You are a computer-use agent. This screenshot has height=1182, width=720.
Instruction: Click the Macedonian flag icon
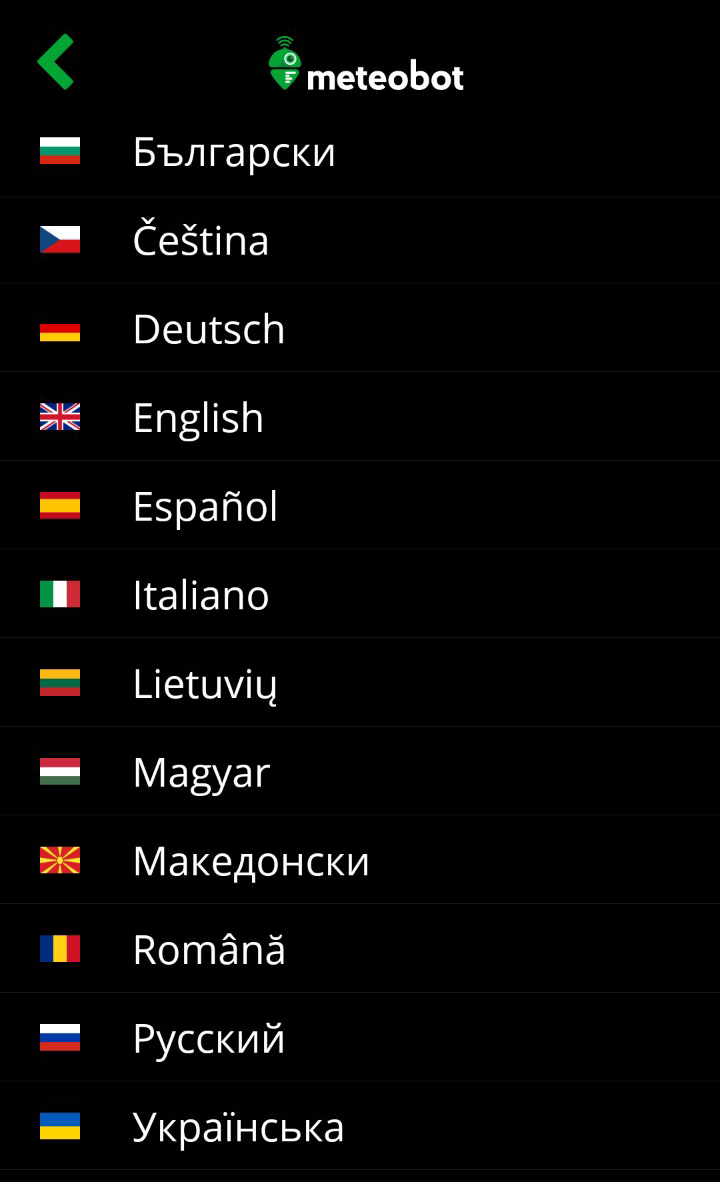pyautogui.click(x=59, y=859)
